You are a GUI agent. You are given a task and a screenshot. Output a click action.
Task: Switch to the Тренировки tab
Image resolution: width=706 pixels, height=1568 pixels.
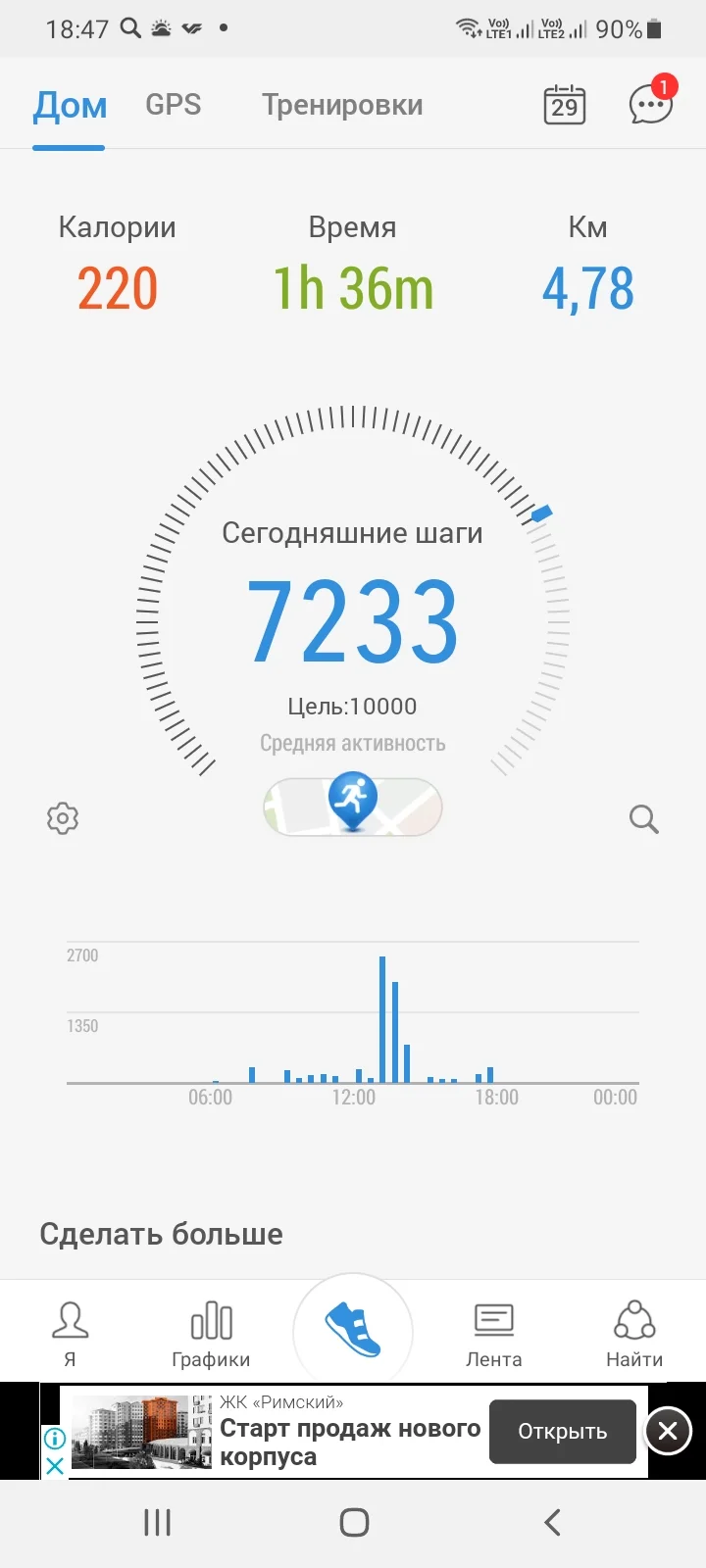[x=342, y=105]
